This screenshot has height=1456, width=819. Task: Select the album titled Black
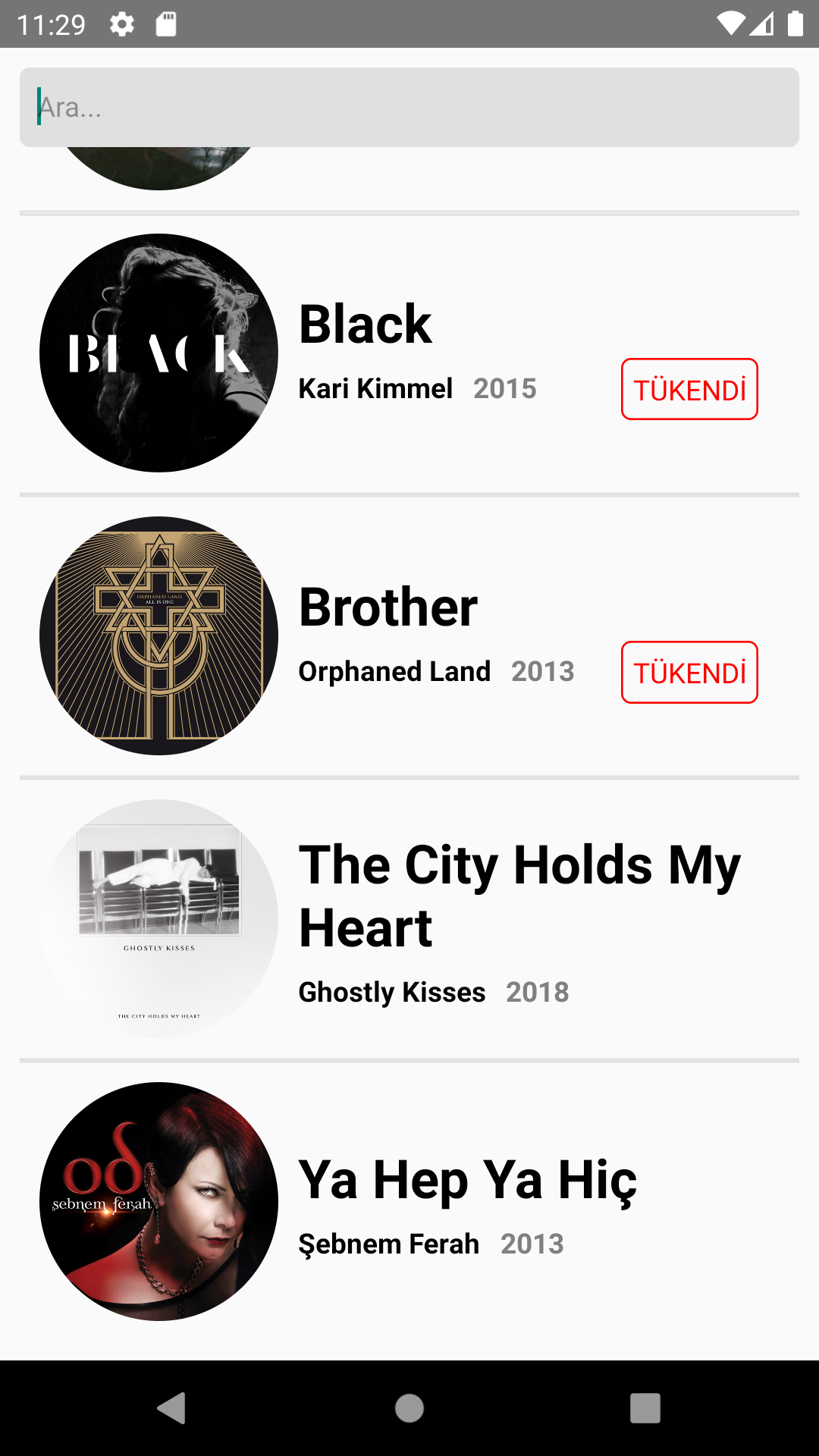pos(366,325)
